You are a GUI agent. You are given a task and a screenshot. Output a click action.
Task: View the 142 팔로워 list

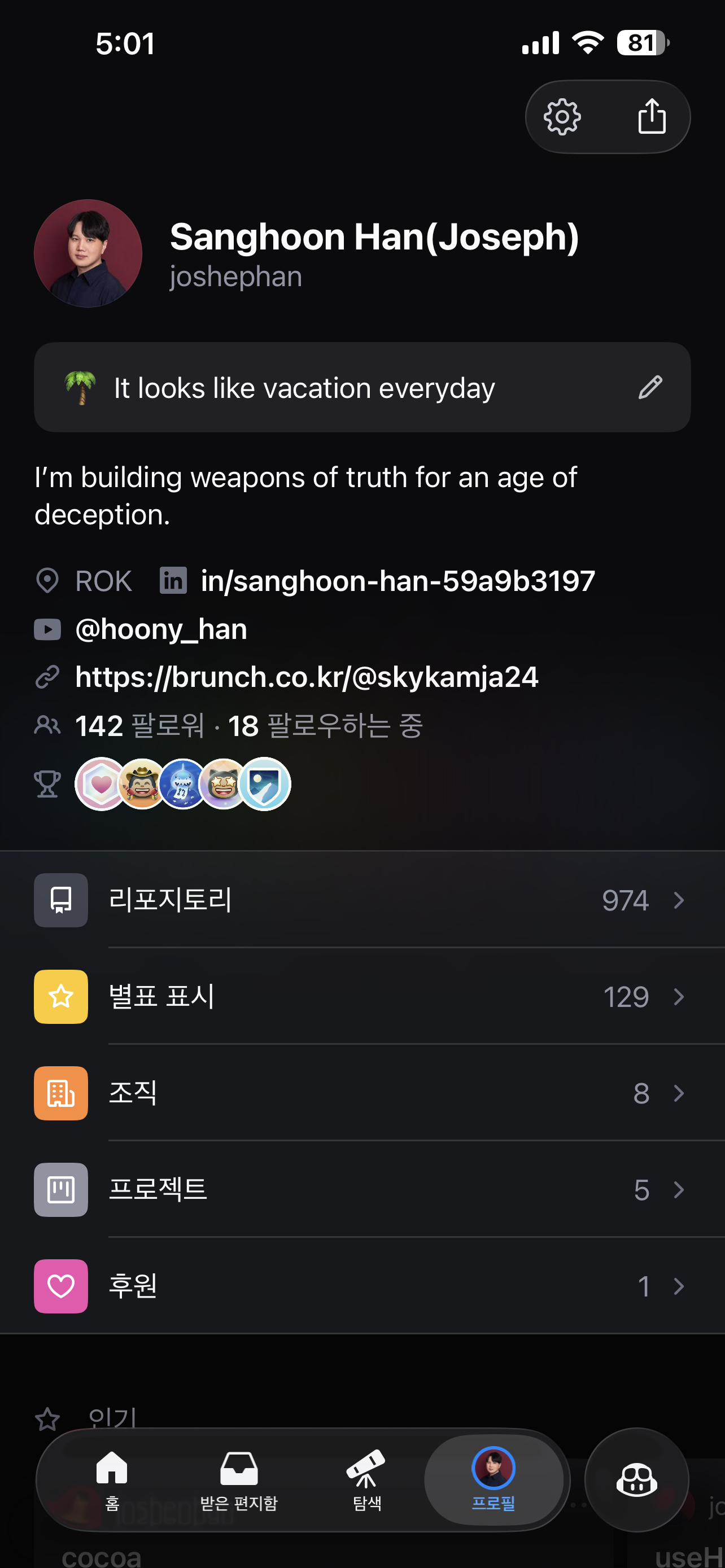coord(139,725)
